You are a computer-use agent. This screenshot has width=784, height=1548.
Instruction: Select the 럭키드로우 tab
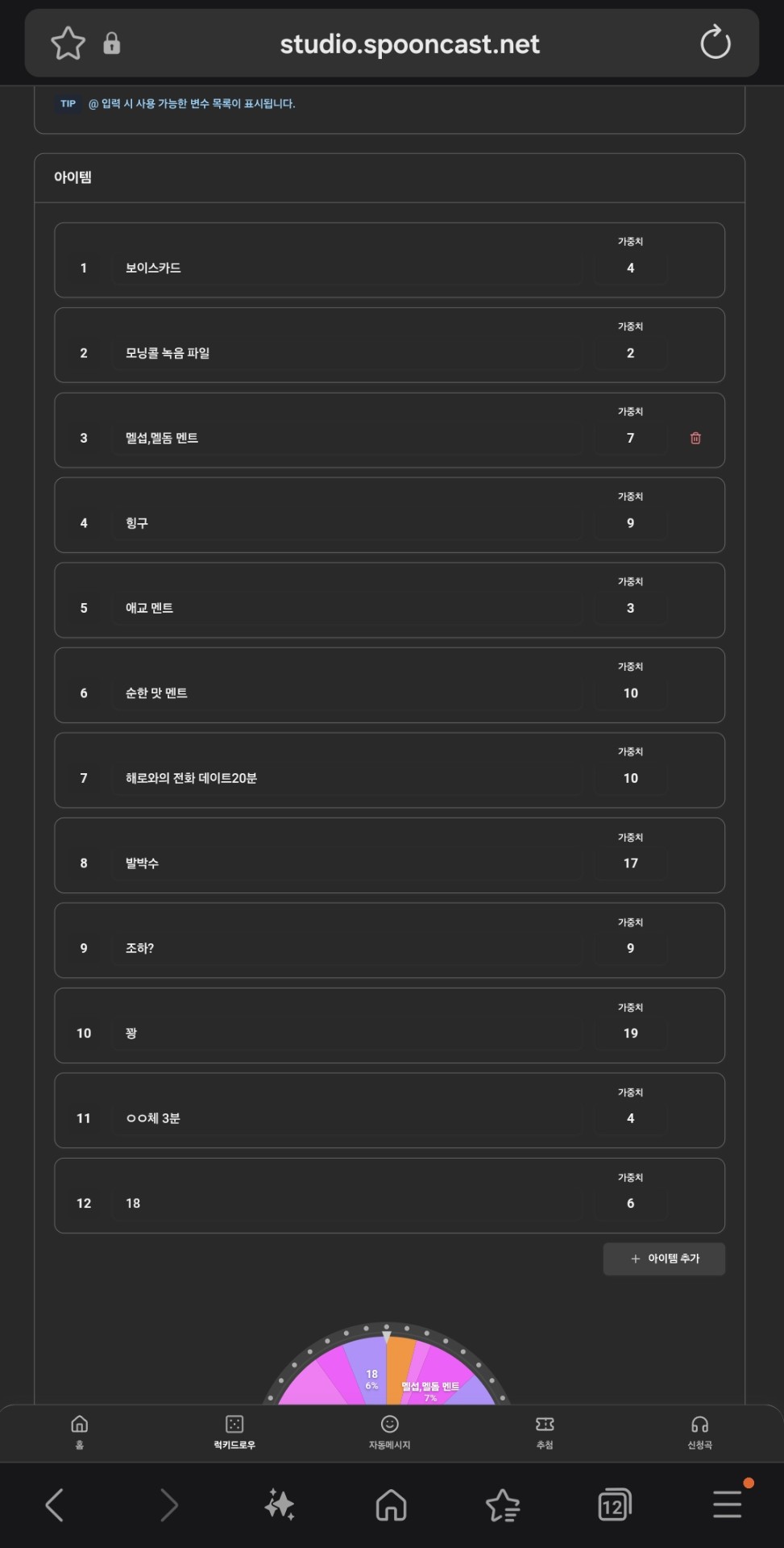pos(234,1432)
